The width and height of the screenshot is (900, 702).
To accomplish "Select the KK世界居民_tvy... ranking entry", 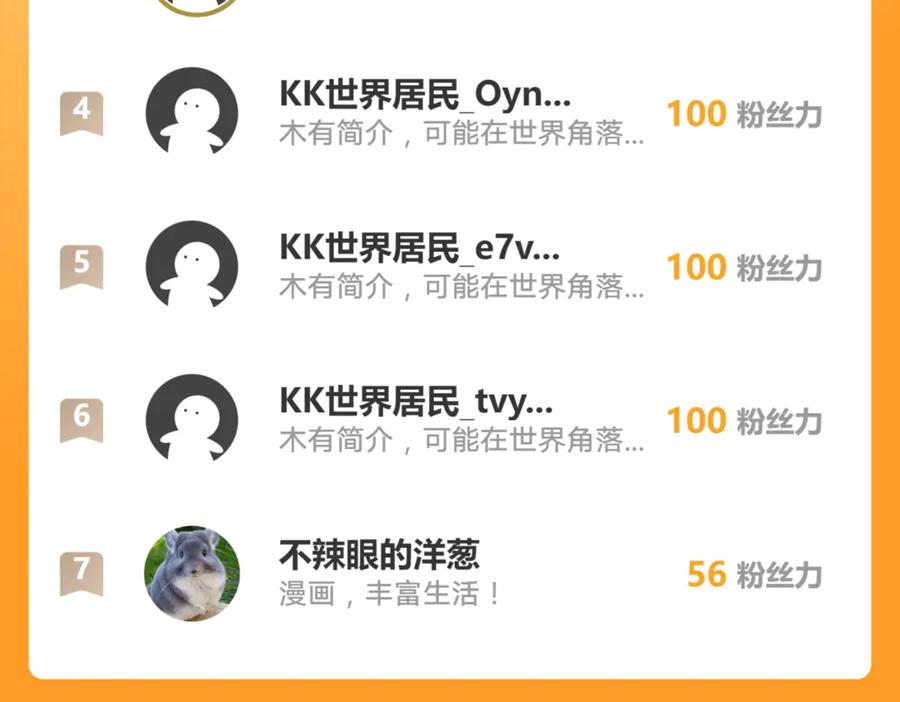I will (416, 402).
